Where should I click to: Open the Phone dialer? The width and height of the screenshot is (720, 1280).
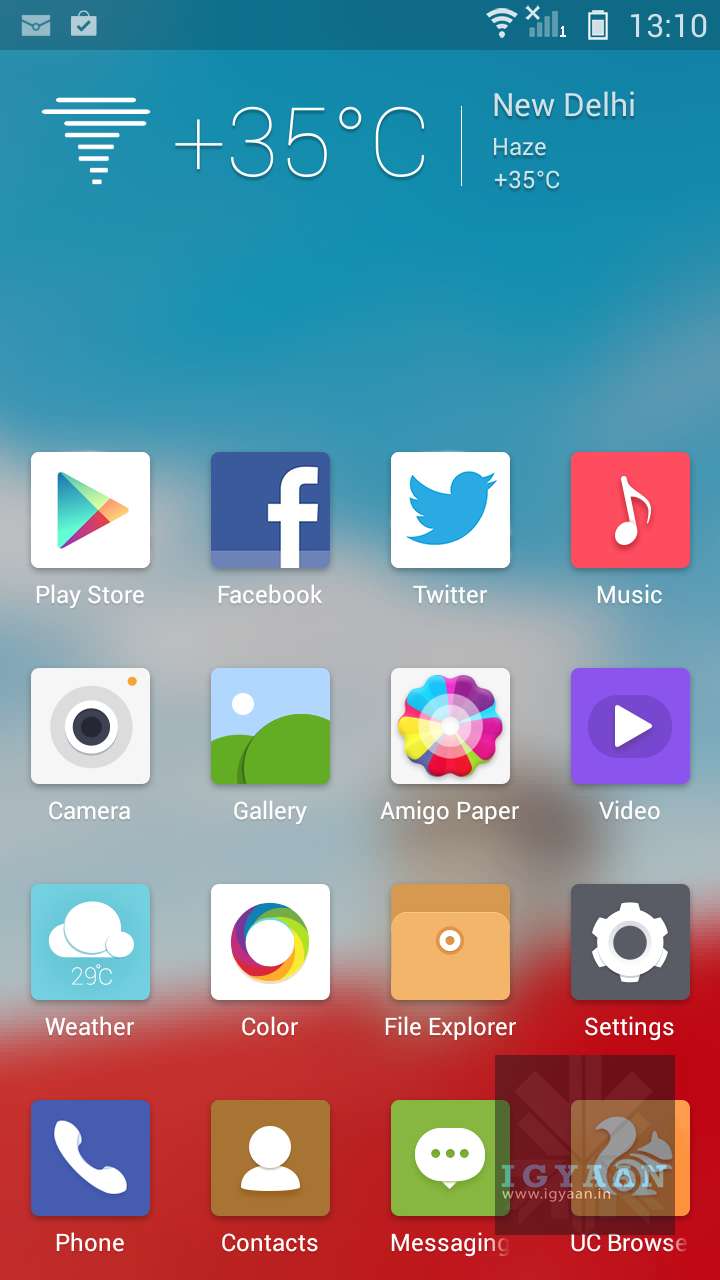tap(90, 1158)
